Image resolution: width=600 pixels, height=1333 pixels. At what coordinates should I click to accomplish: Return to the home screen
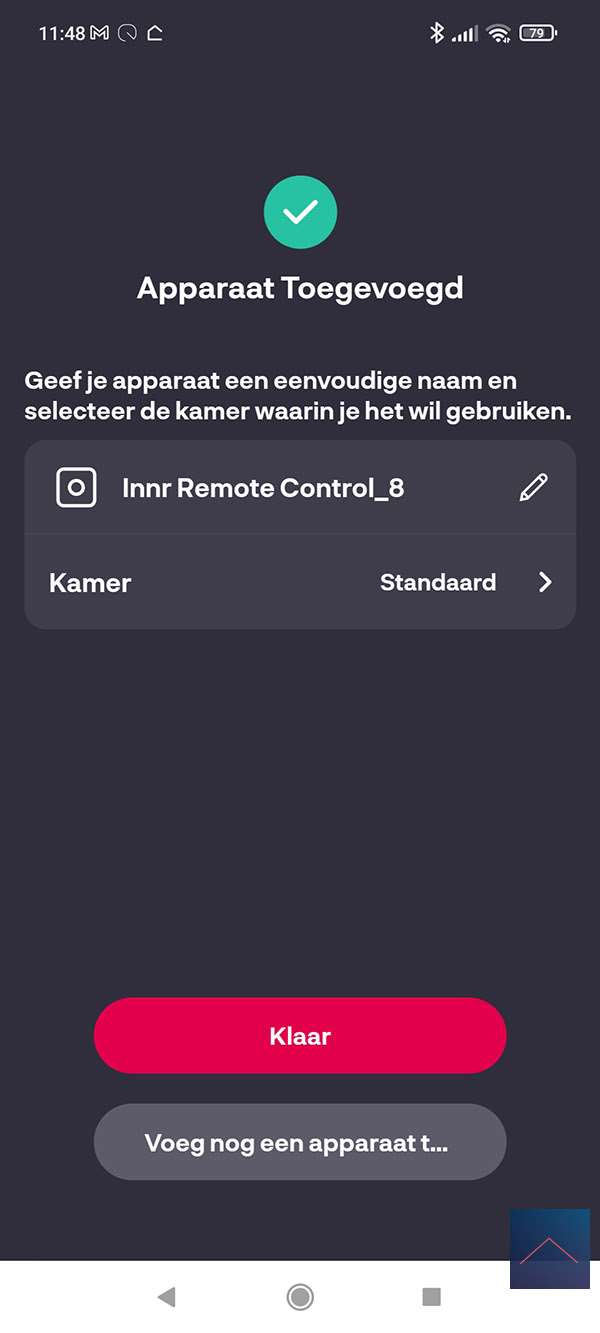299,1297
